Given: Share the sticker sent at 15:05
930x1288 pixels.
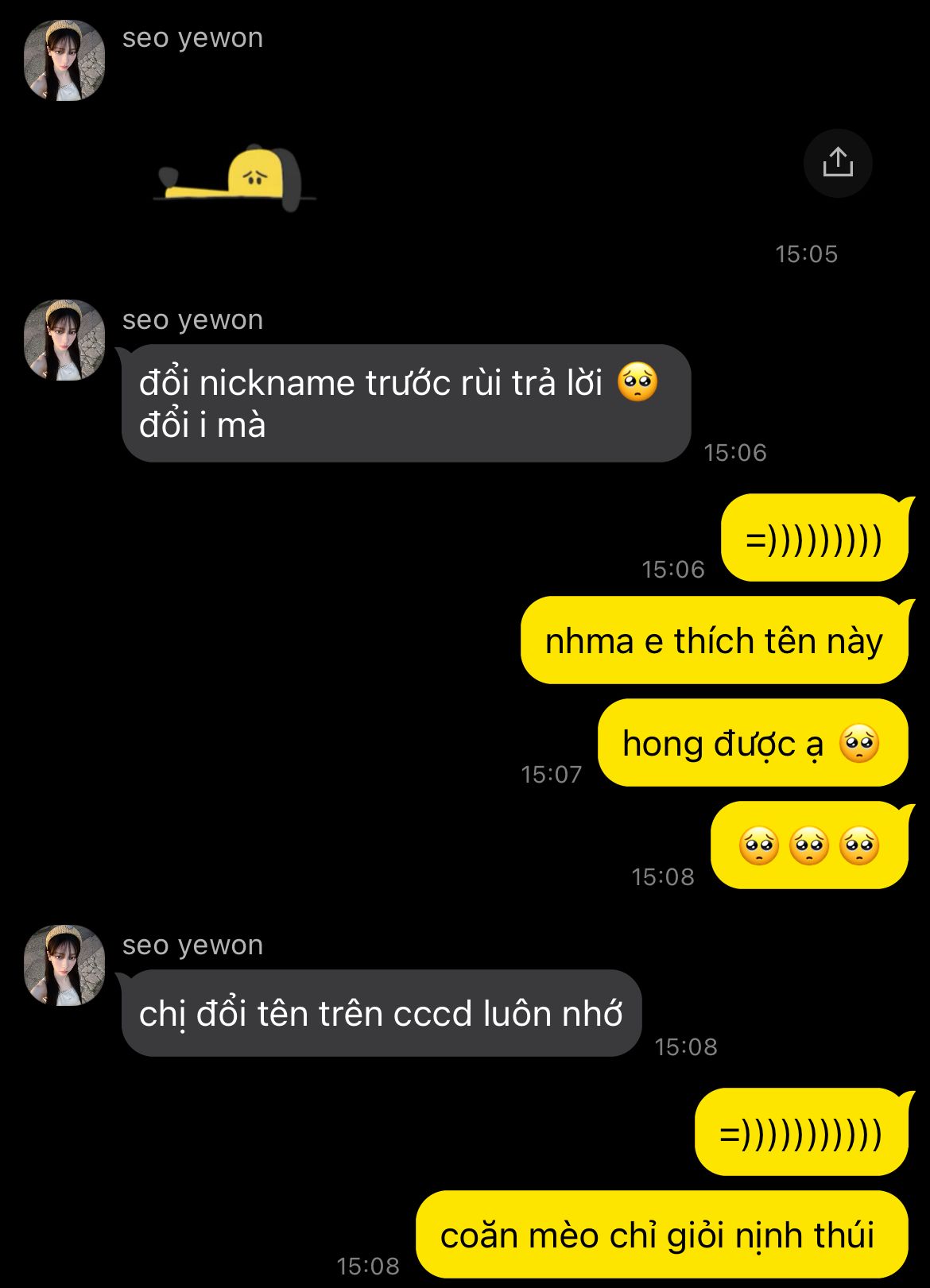Looking at the screenshot, I should pos(838,163).
